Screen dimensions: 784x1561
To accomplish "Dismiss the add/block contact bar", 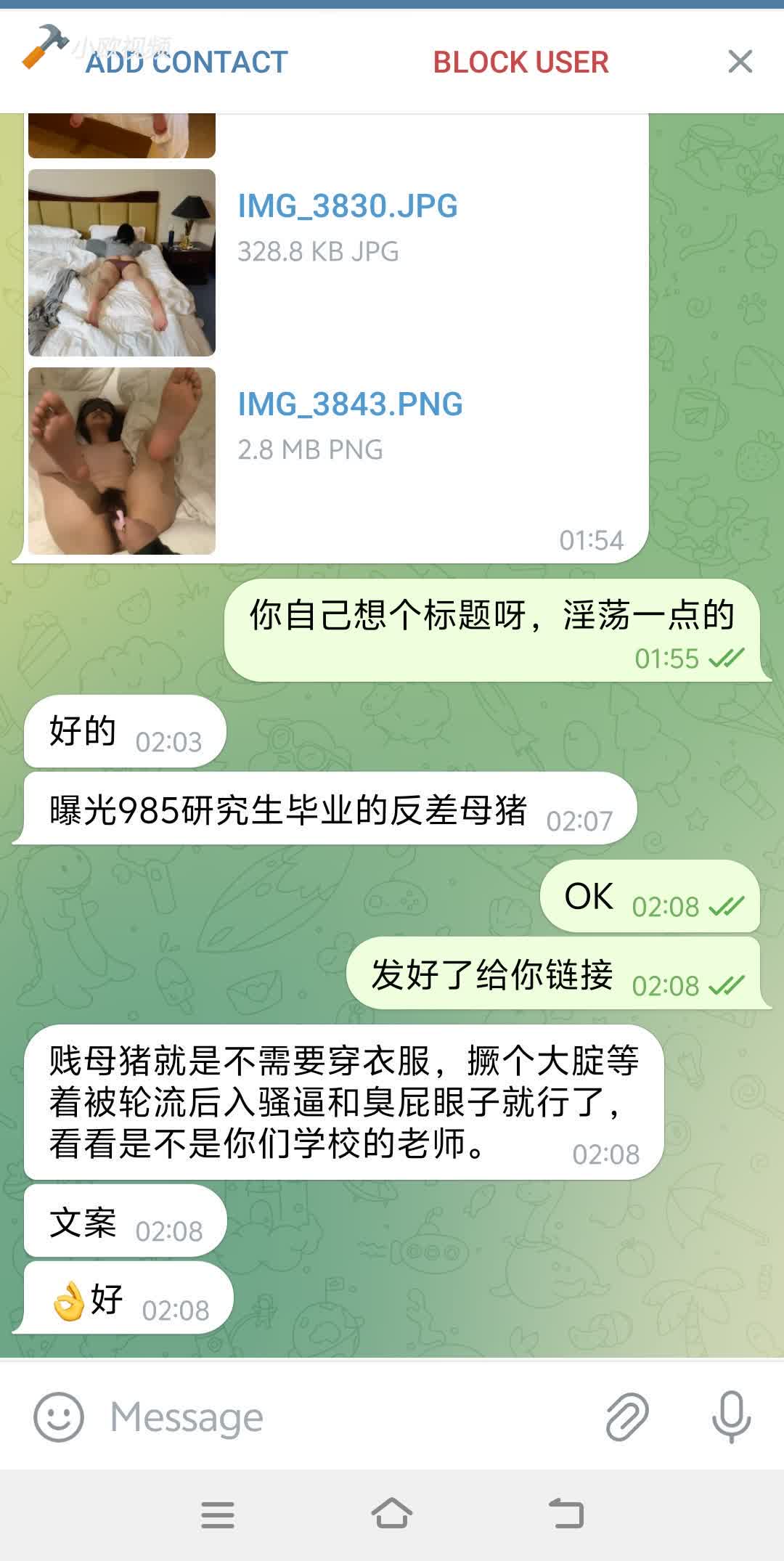I will (x=740, y=62).
